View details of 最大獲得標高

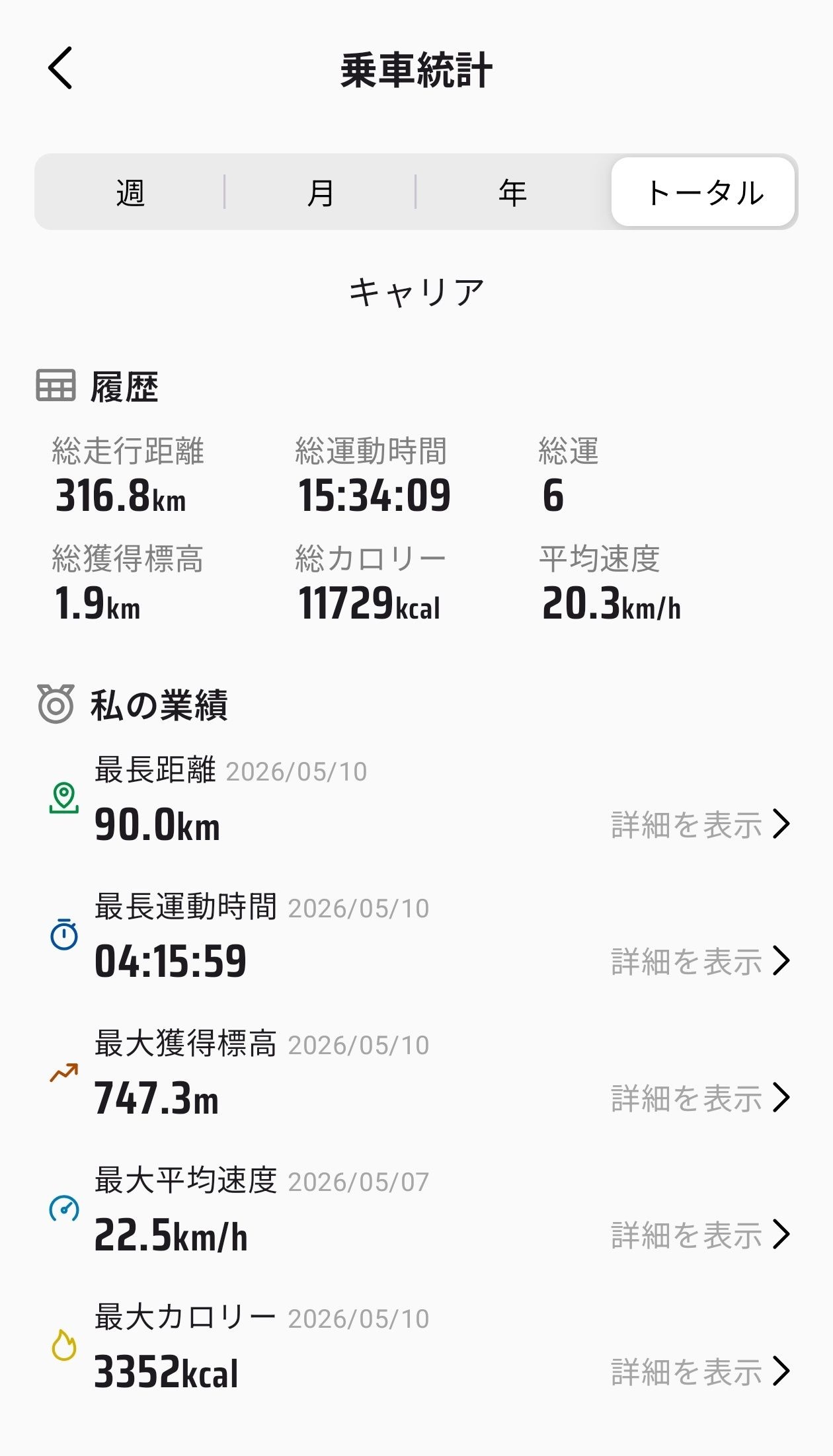(x=701, y=1098)
